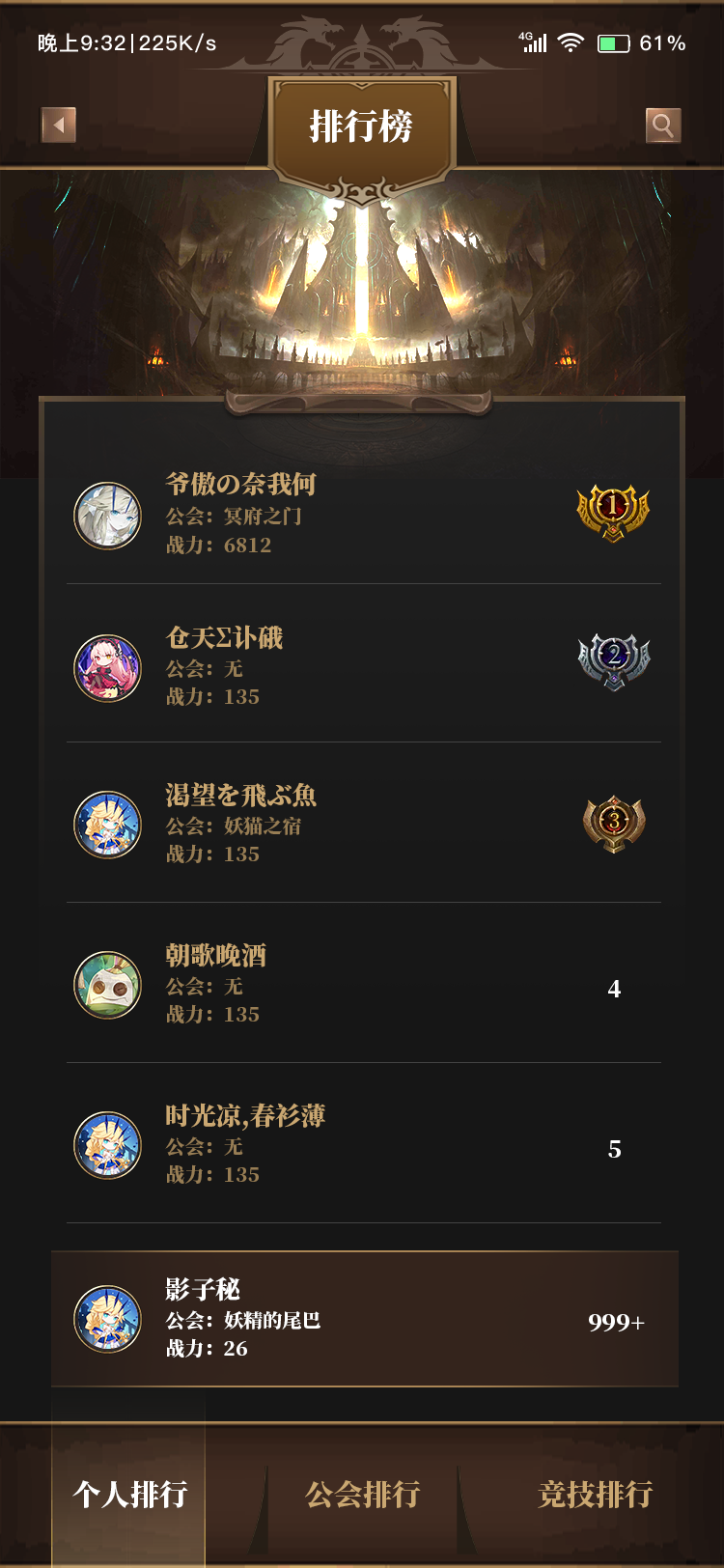View player 时光凉,春衫薄 at rank 5
724x1568 pixels.
point(362,1144)
